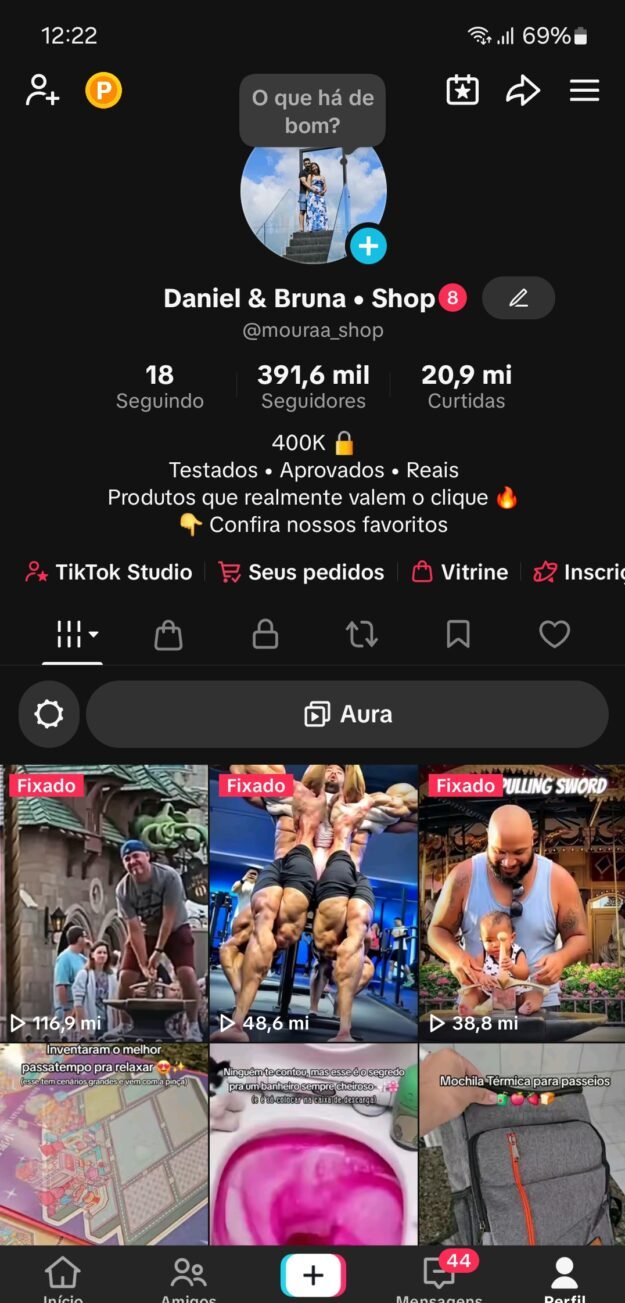Open the Aura button
This screenshot has width=625, height=1303.
[347, 714]
